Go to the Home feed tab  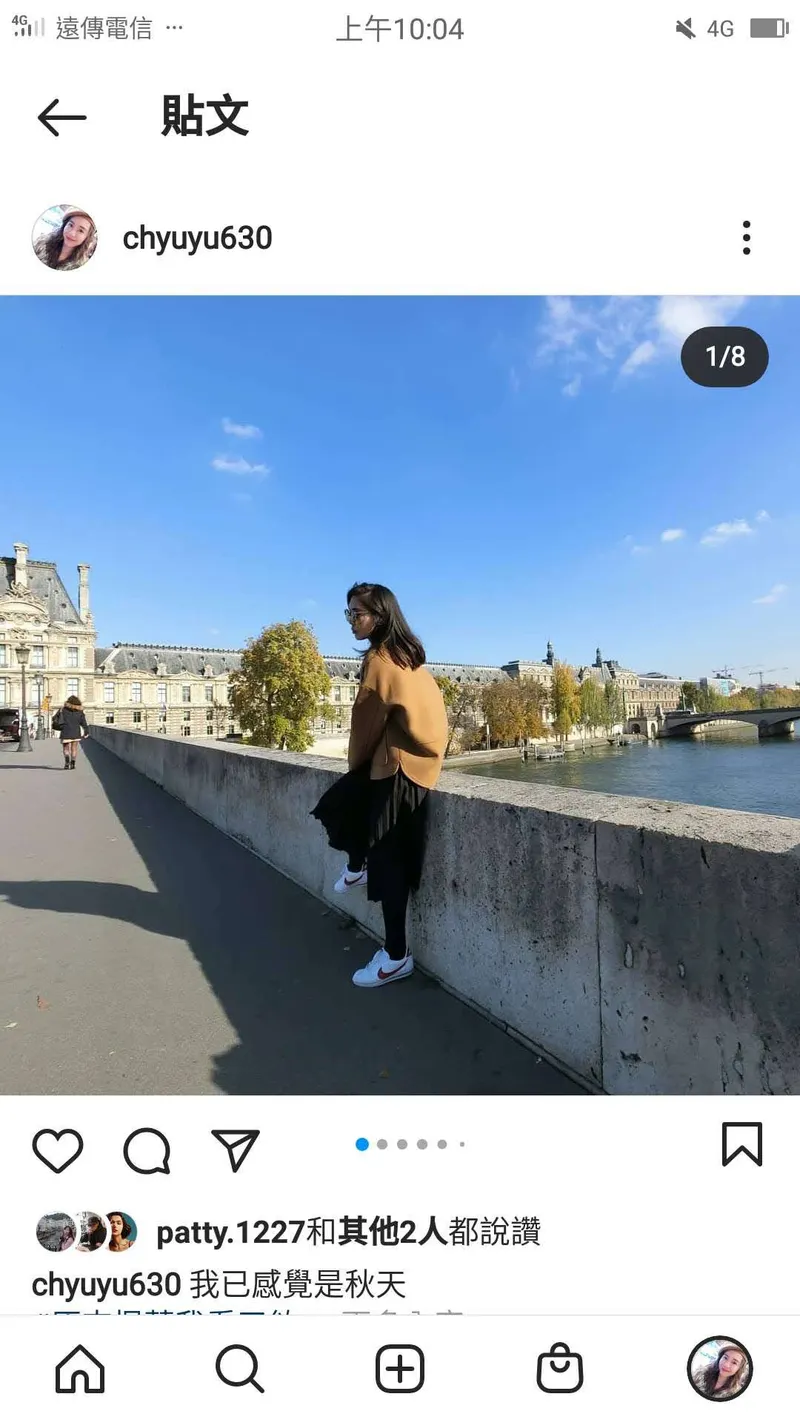80,1368
